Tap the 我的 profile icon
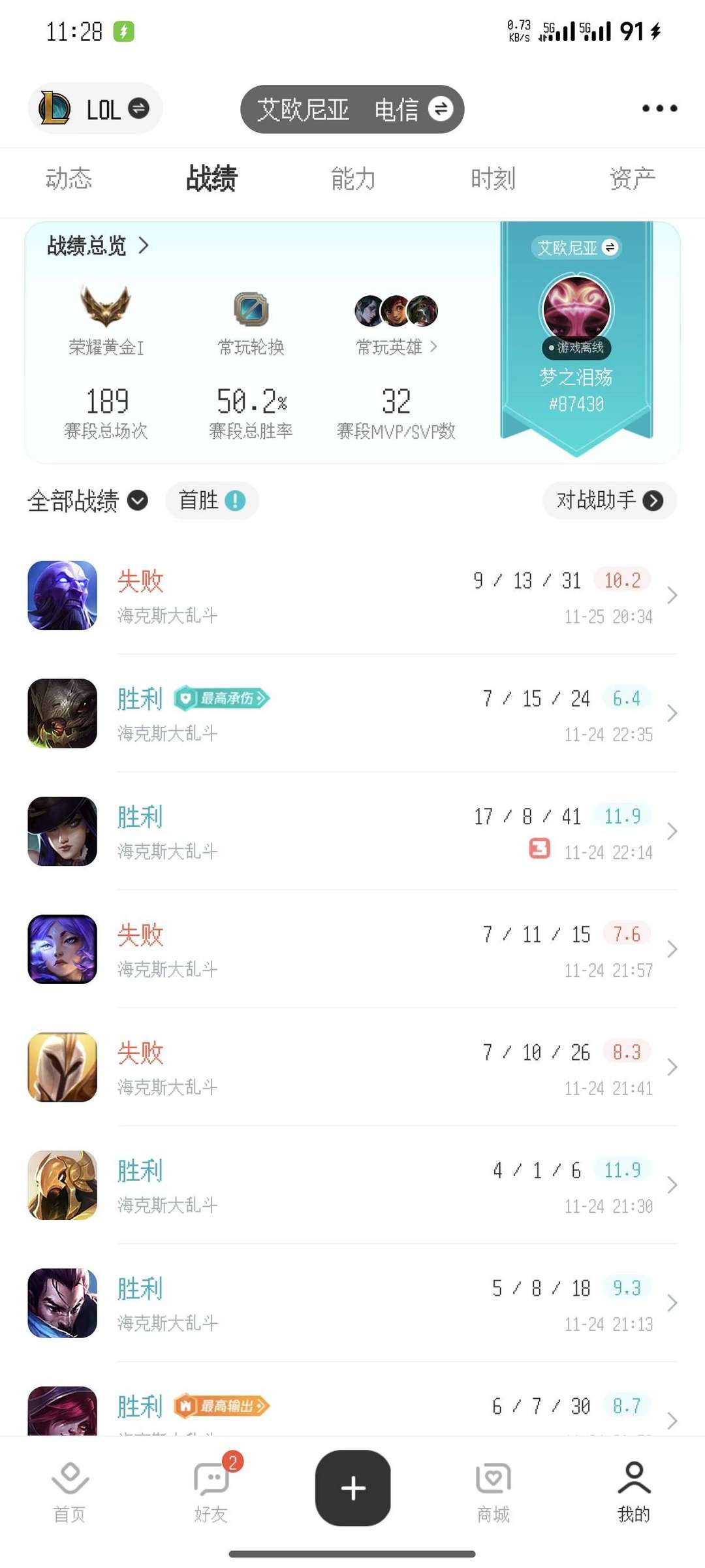 pyautogui.click(x=632, y=1492)
